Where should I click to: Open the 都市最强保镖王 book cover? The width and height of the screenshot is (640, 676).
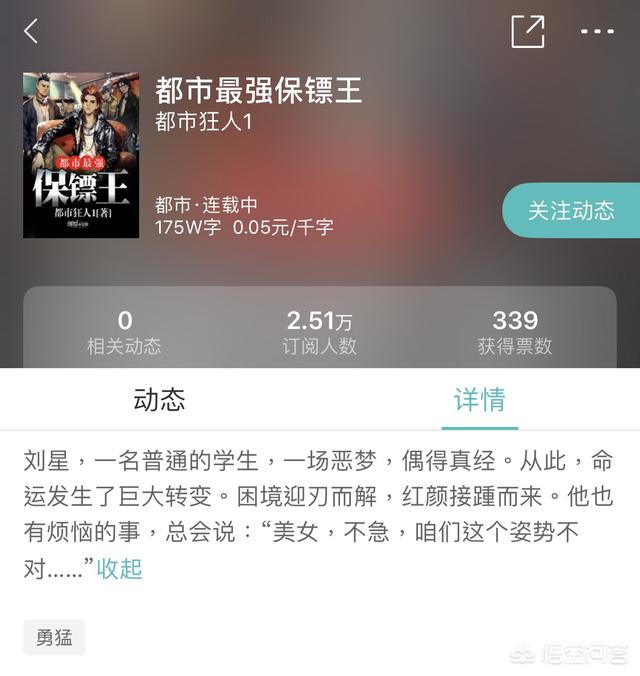(81, 155)
